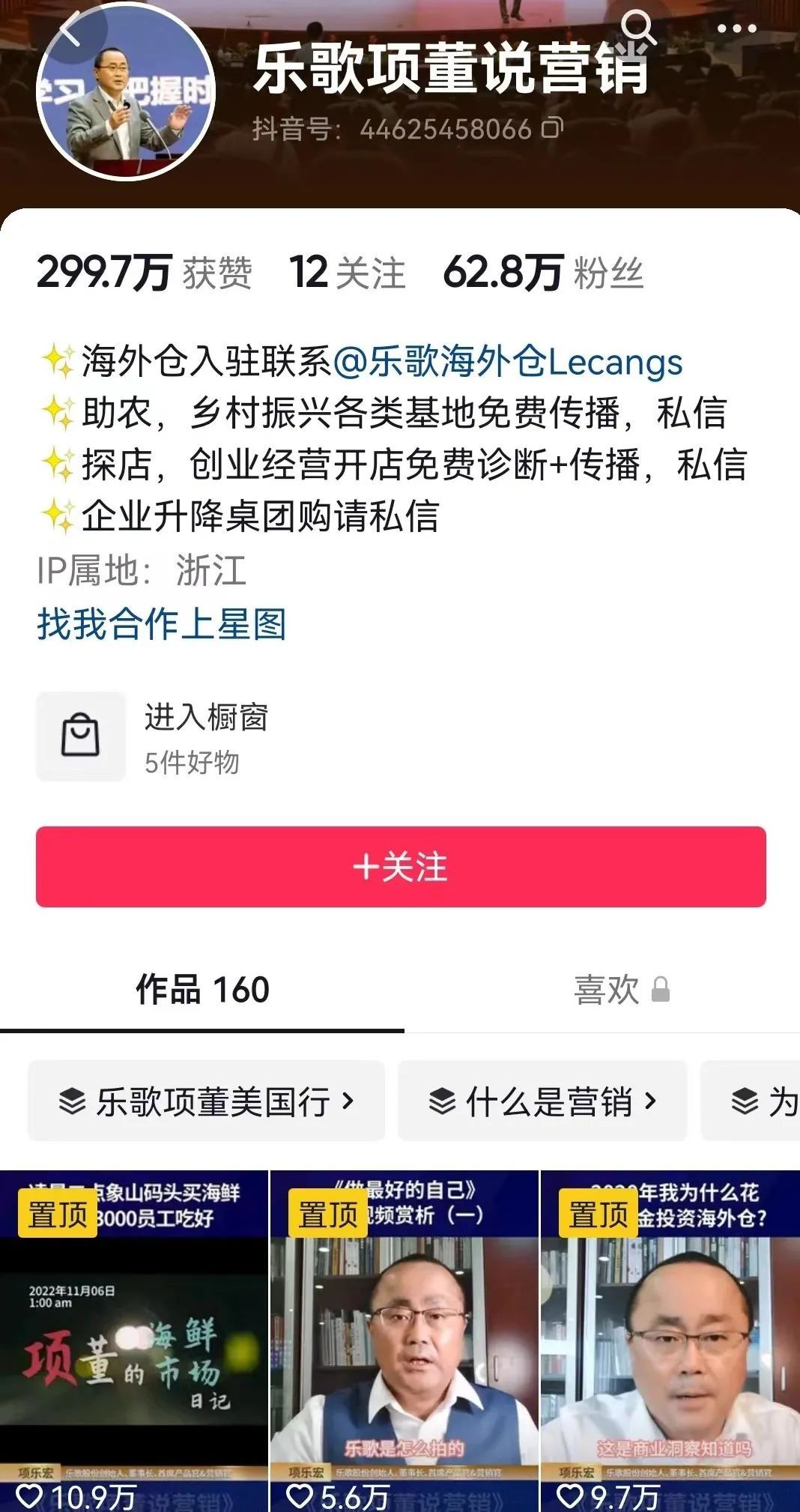
Task: Play pinned video about 投资海外仓
Action: coord(670,1341)
